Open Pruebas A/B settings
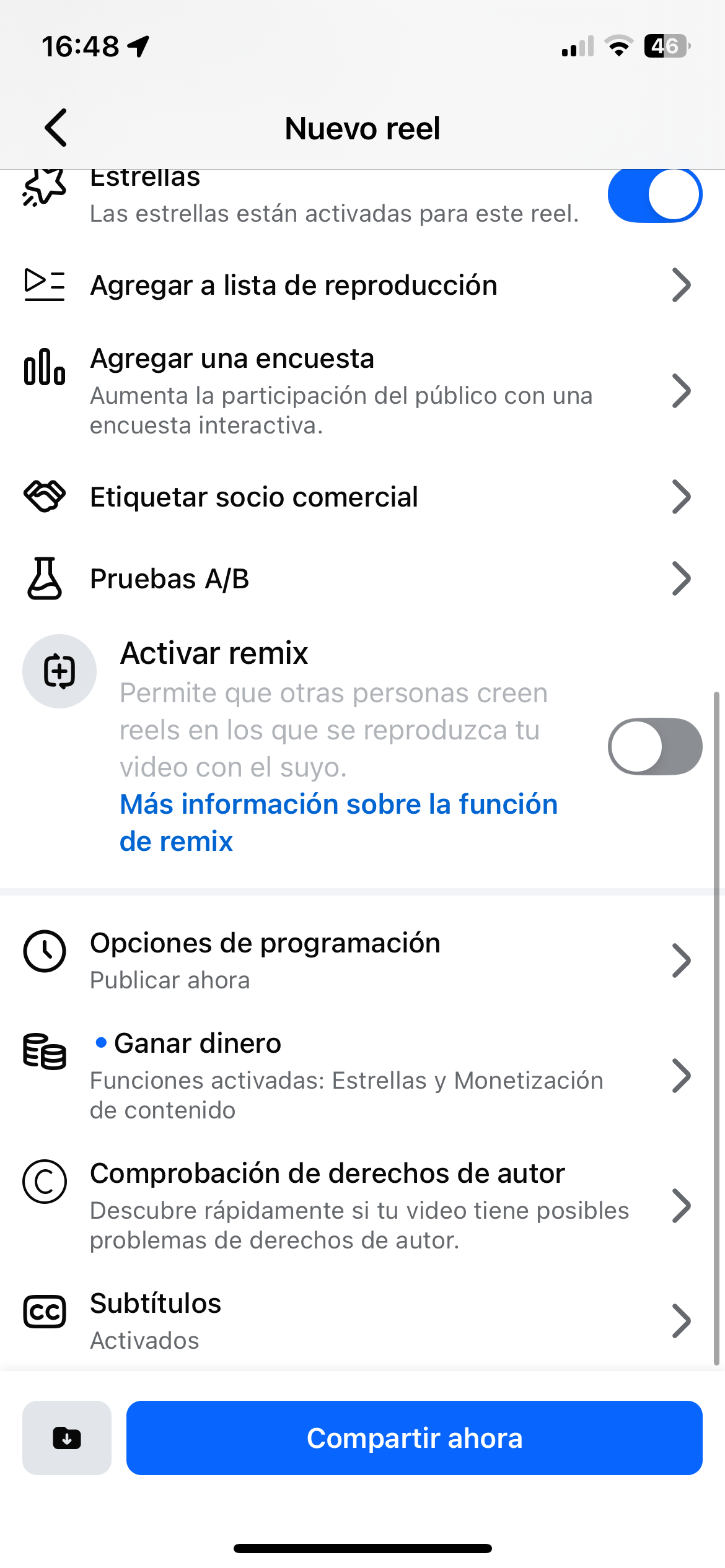 pos(362,579)
